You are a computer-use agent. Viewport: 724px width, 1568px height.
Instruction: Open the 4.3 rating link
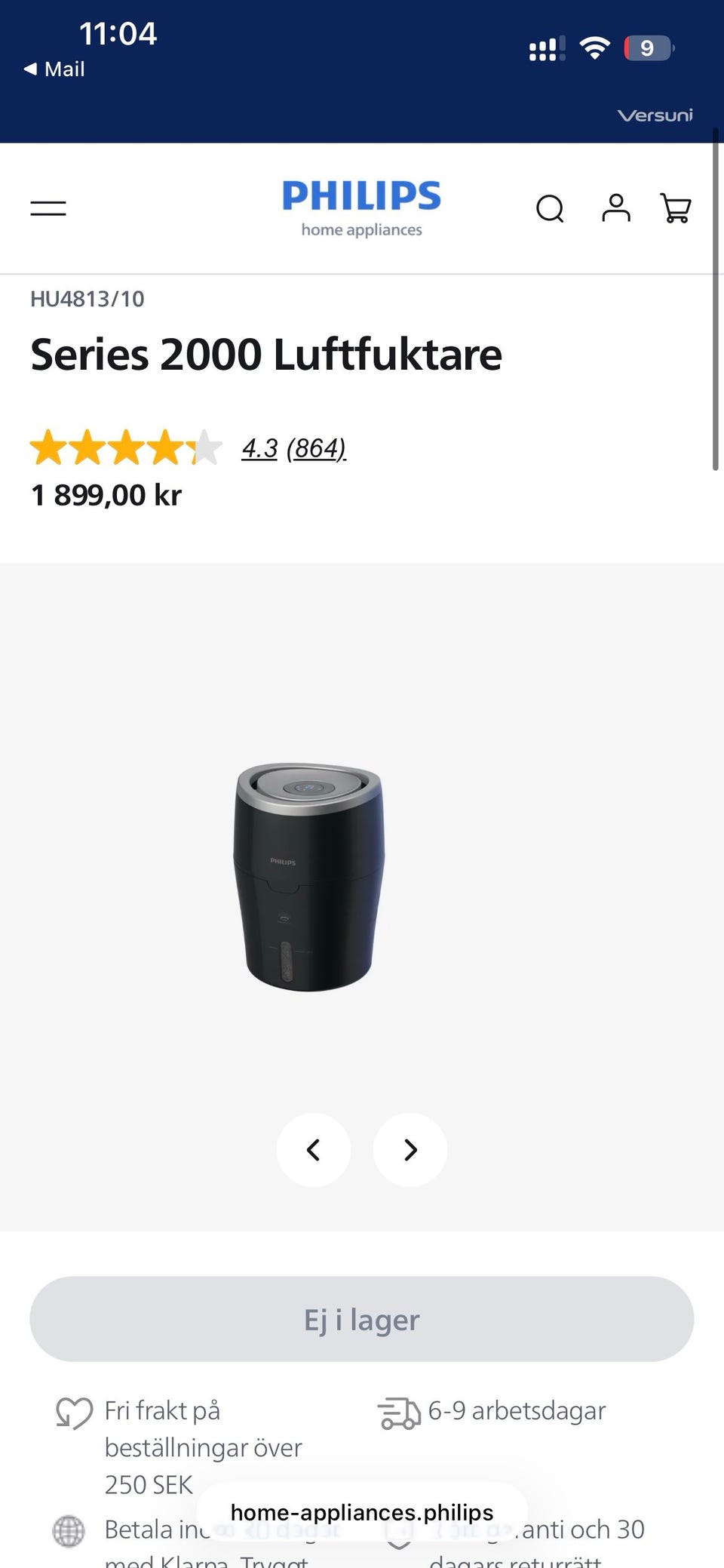(x=259, y=448)
